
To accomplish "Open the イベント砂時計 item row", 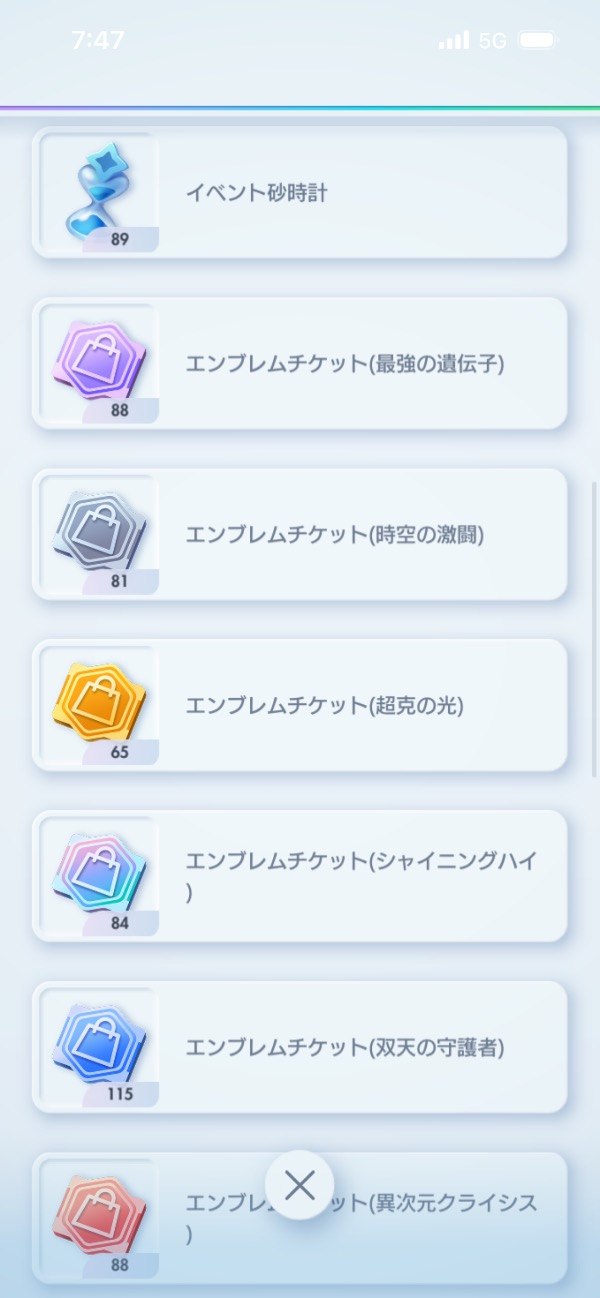I will [300, 192].
